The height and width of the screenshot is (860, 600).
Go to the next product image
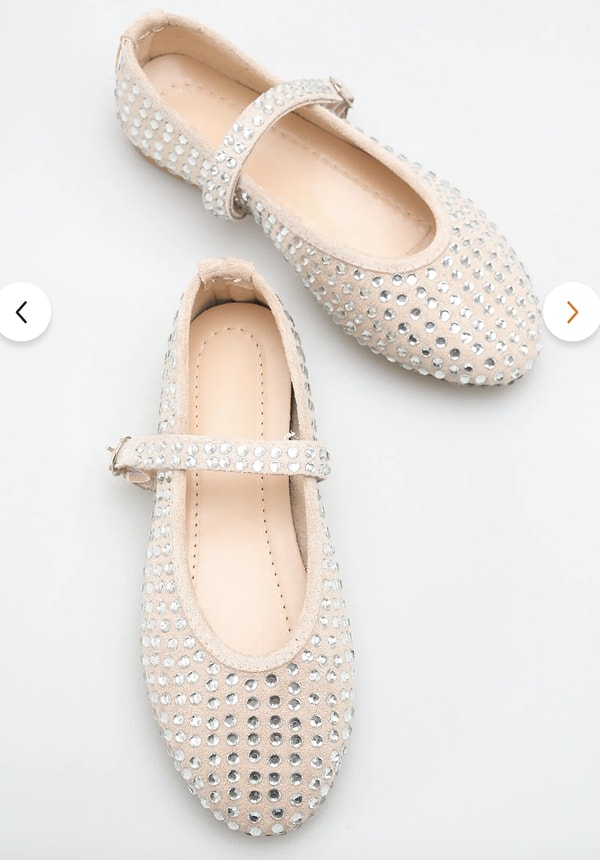click(572, 312)
